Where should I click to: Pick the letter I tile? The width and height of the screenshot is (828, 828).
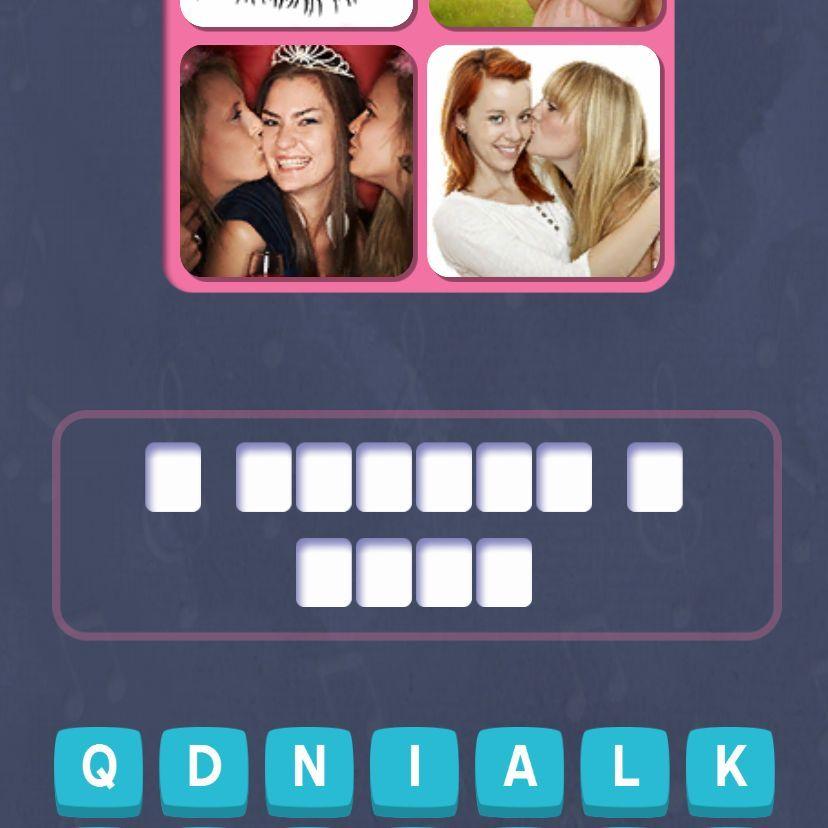[413, 768]
